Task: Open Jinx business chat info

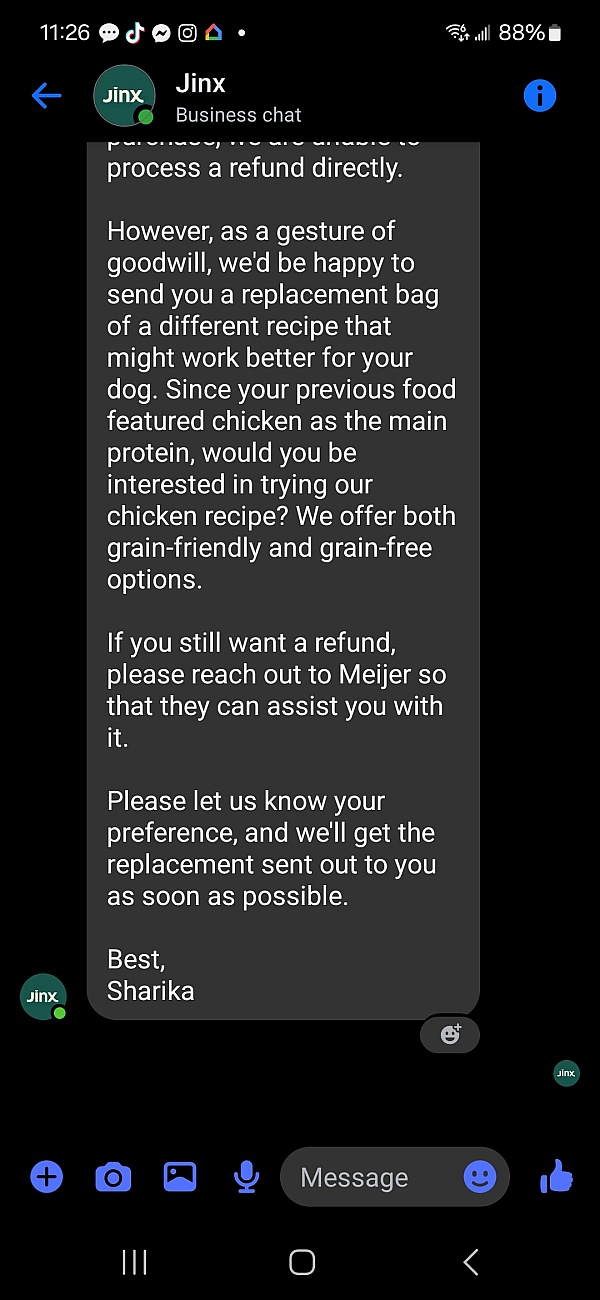Action: (x=539, y=96)
